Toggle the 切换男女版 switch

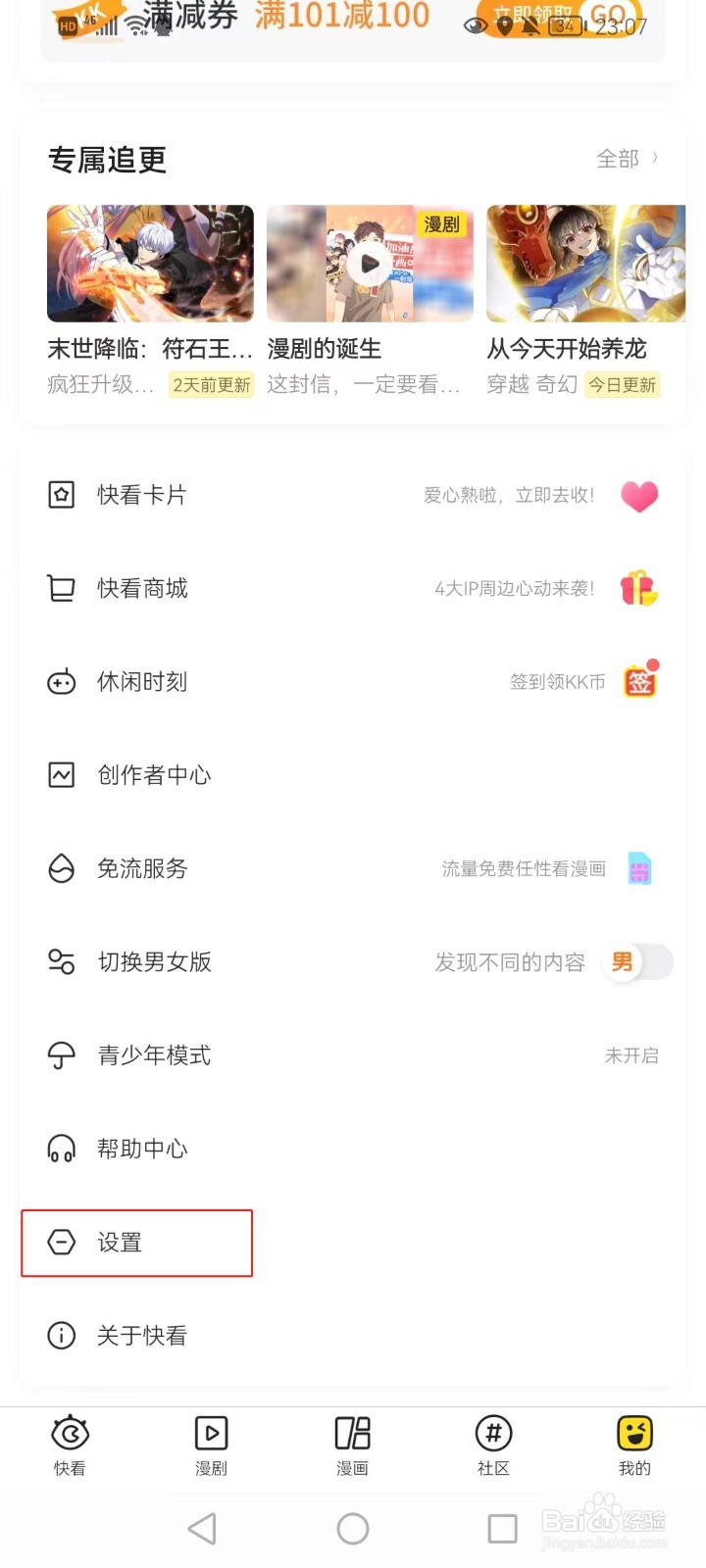click(638, 962)
